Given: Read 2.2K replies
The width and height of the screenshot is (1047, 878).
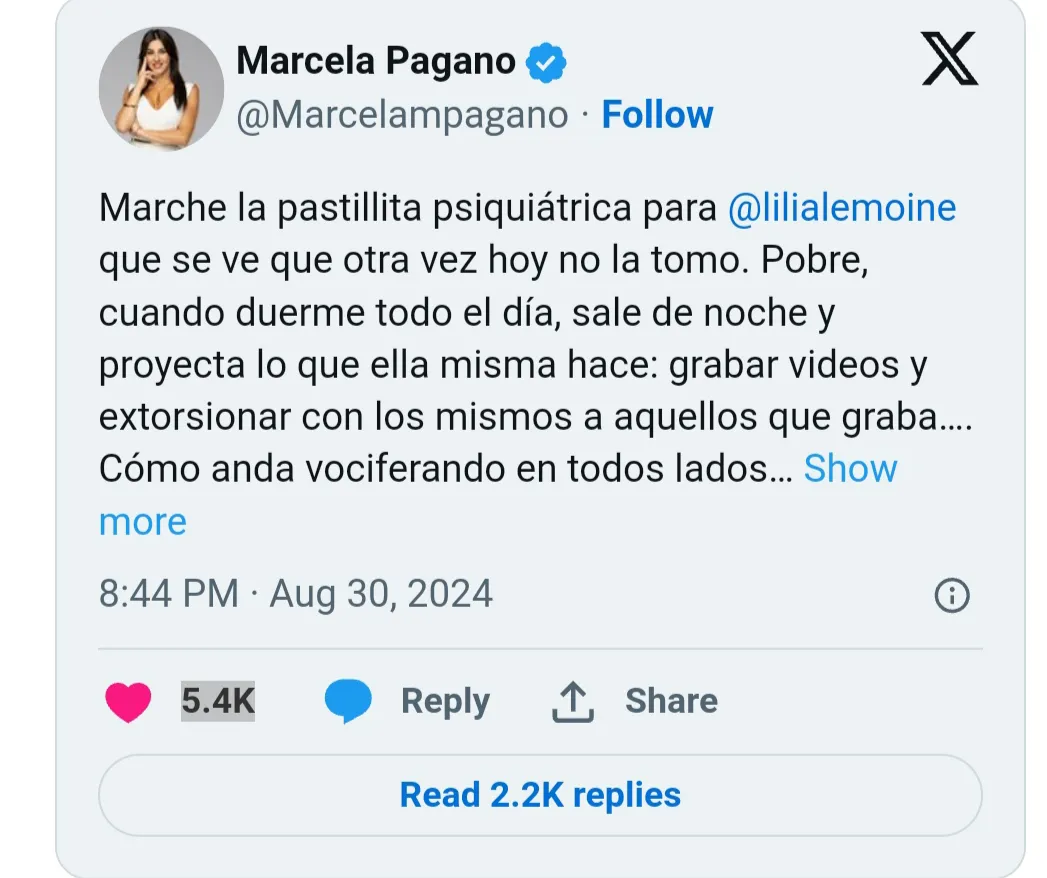Looking at the screenshot, I should (540, 795).
